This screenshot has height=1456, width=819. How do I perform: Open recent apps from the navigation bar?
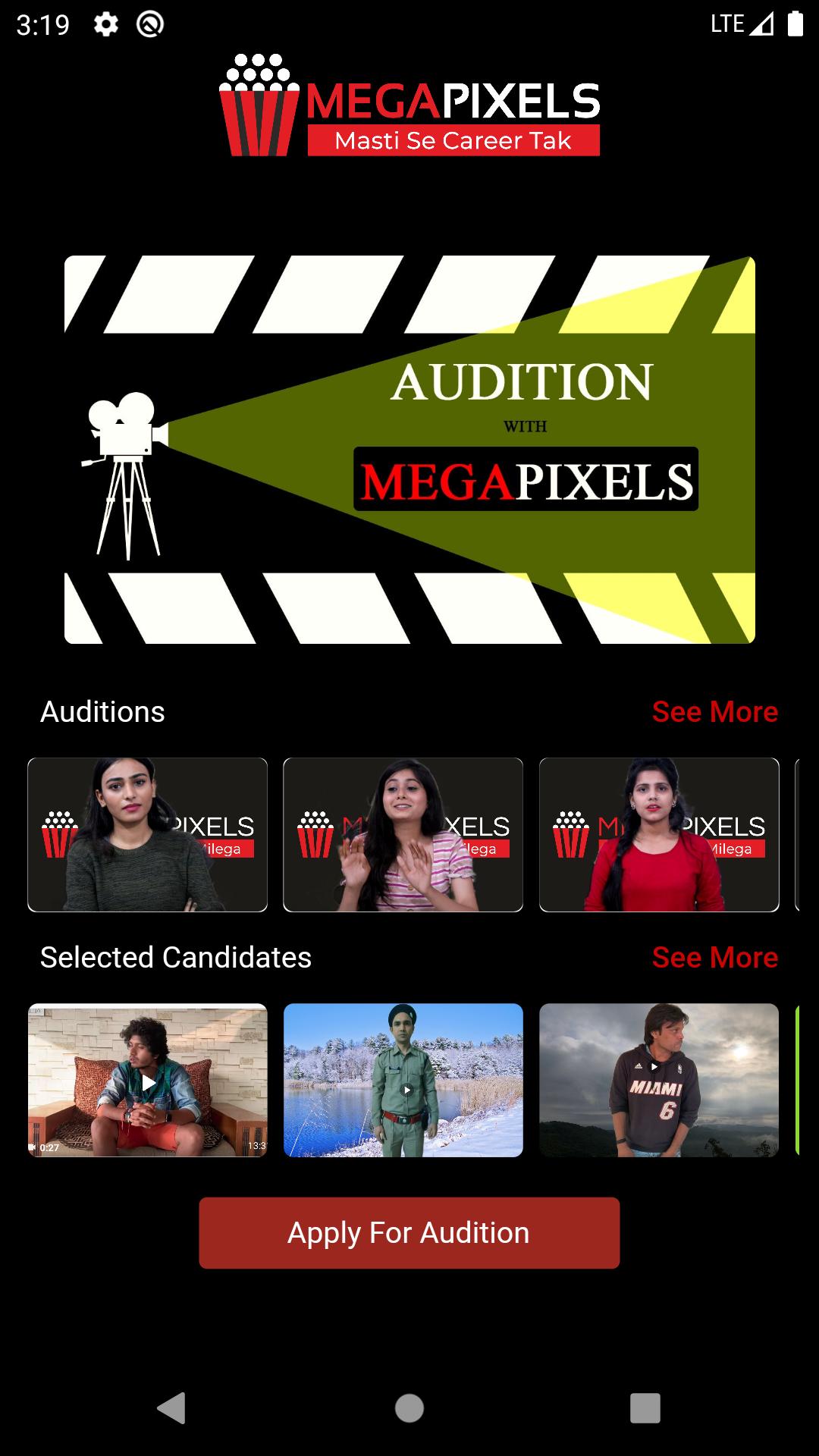[x=645, y=1408]
